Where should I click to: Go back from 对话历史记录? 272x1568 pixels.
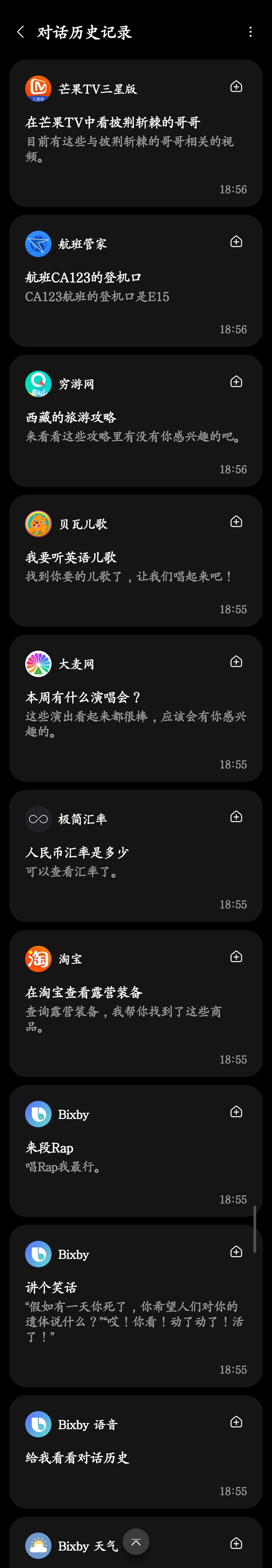click(x=21, y=32)
